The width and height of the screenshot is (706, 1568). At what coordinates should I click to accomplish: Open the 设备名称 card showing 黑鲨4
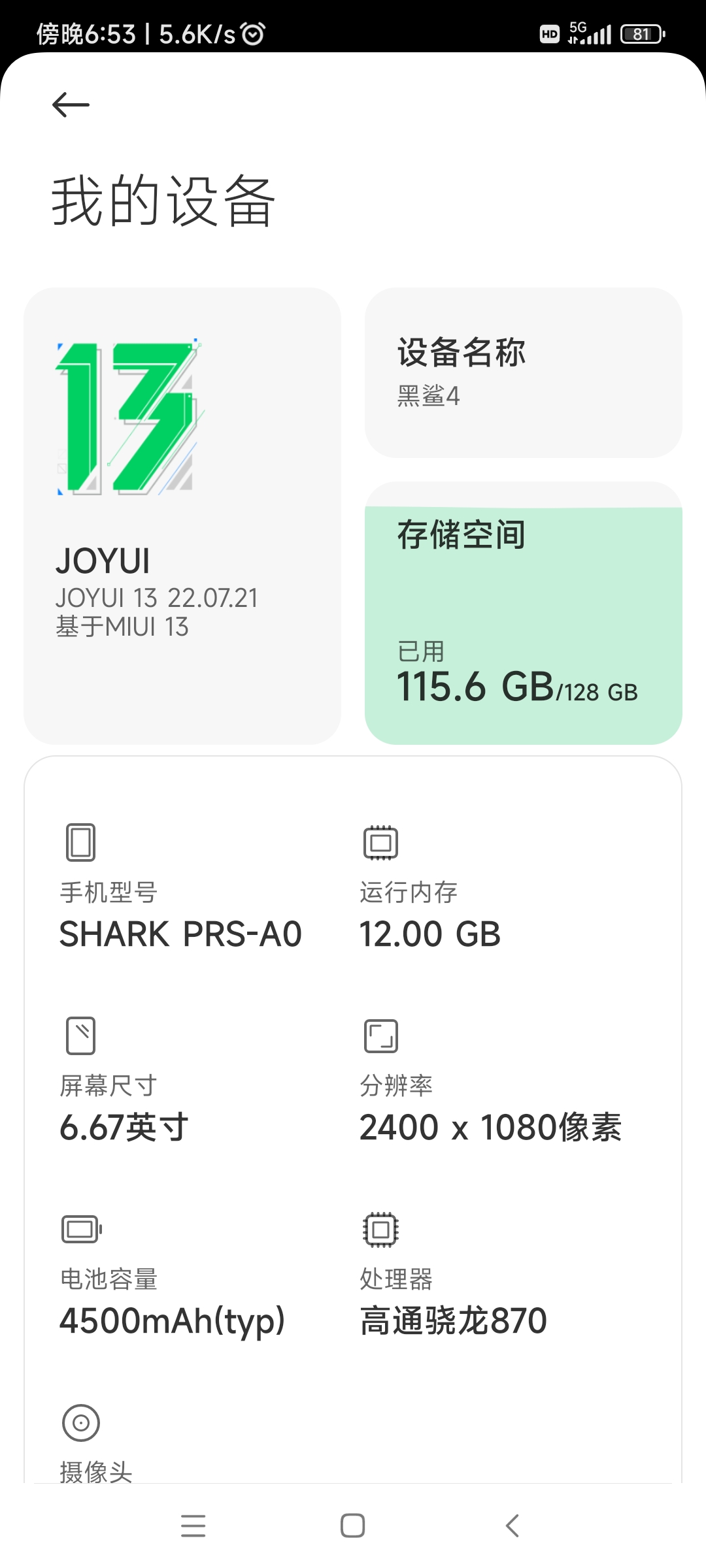[x=524, y=372]
